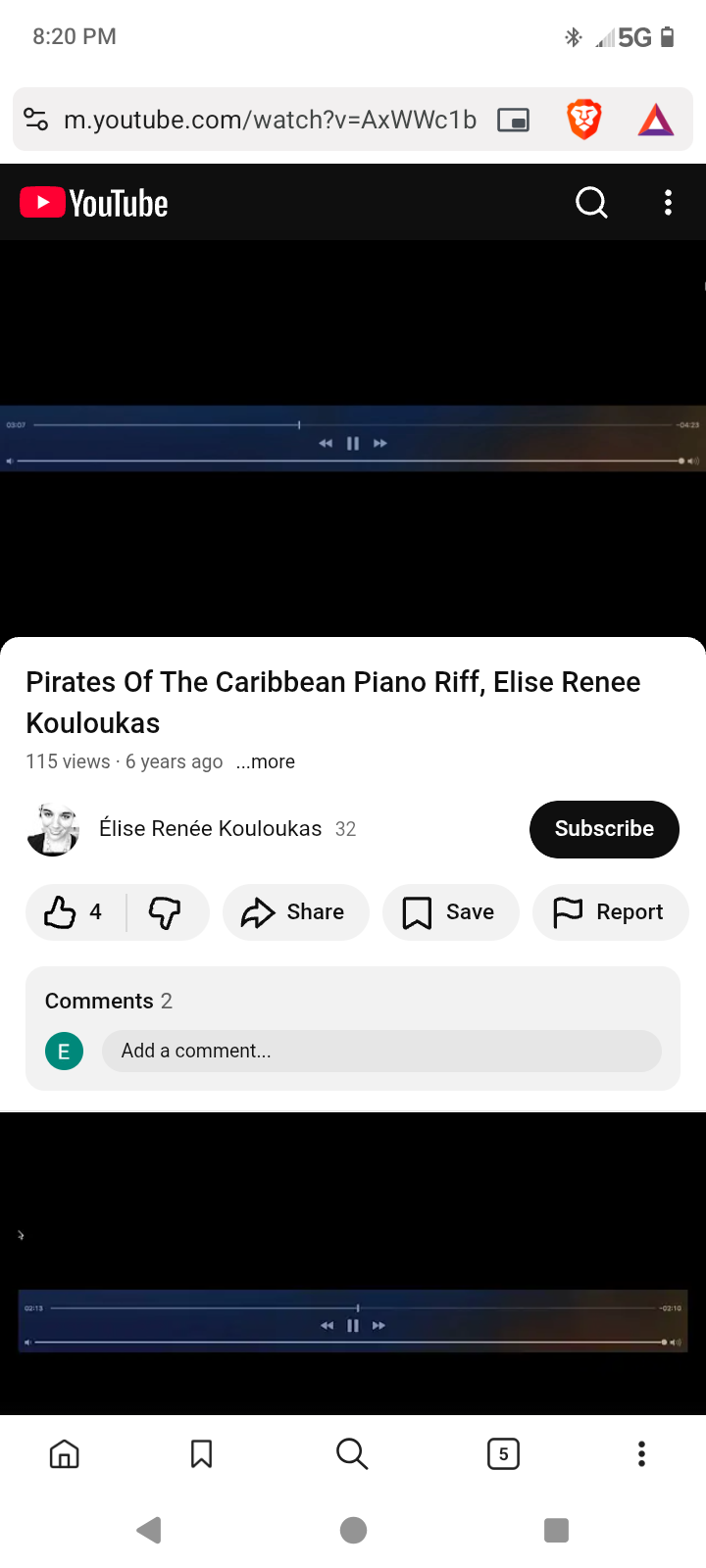Tap the Add a comment field

pyautogui.click(x=381, y=1051)
